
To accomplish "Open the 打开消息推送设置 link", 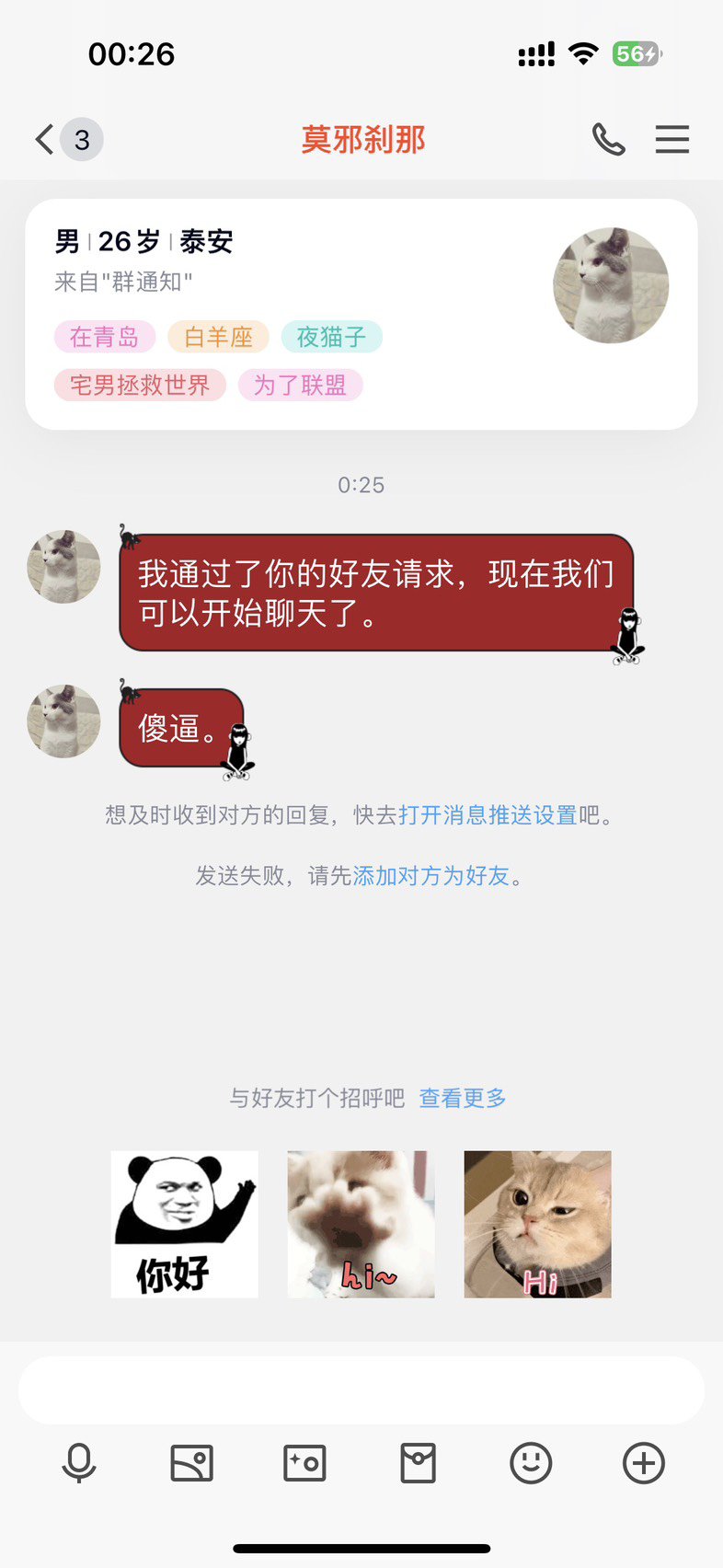I will tap(488, 815).
